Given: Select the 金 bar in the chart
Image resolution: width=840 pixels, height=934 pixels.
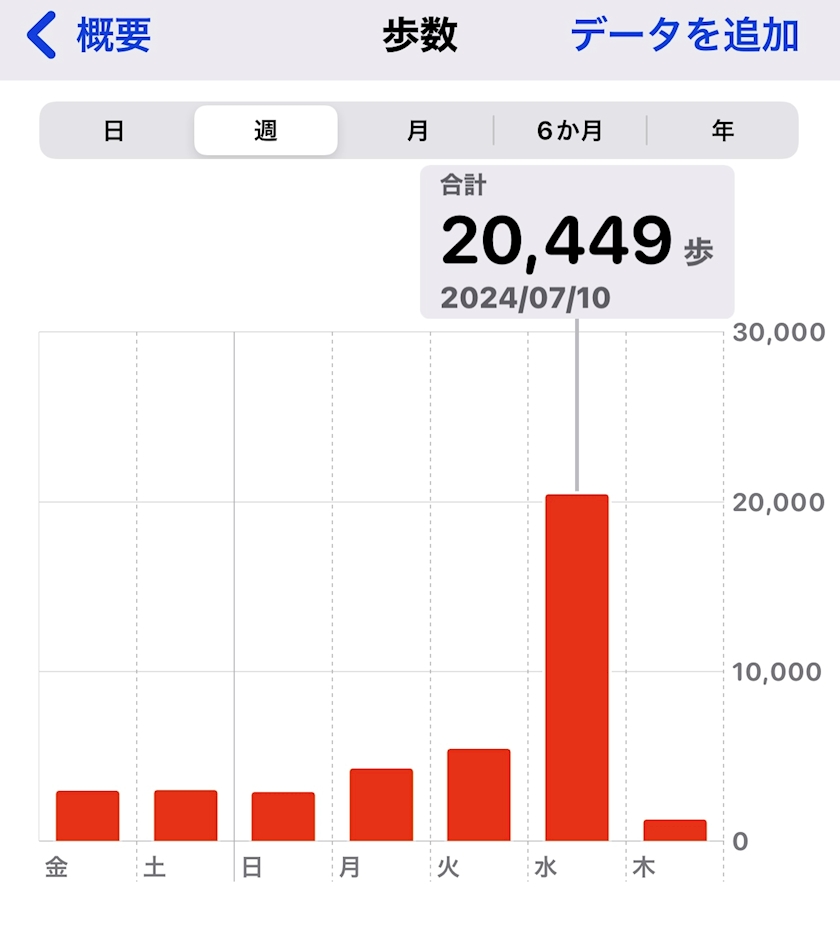Looking at the screenshot, I should pos(87,815).
